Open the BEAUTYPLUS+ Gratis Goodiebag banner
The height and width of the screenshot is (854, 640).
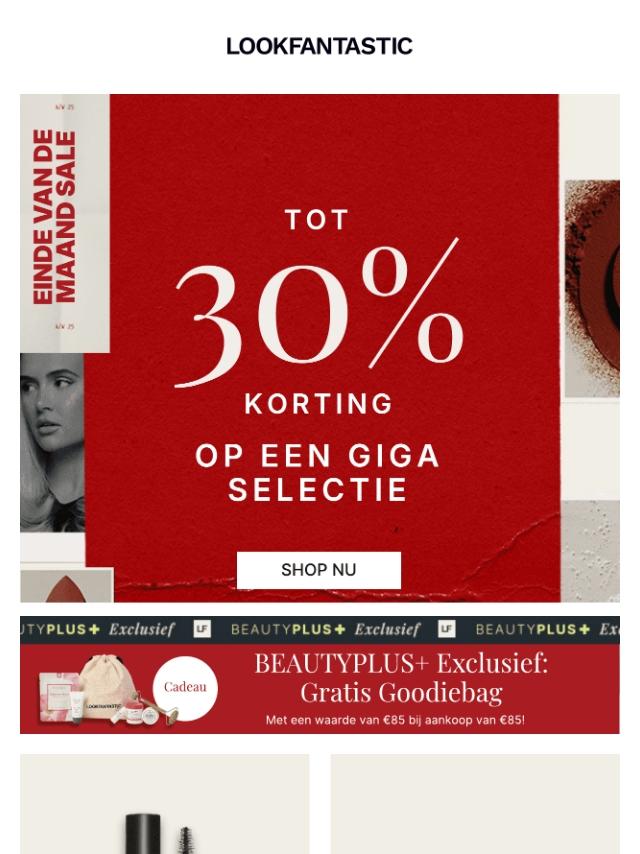tap(320, 675)
